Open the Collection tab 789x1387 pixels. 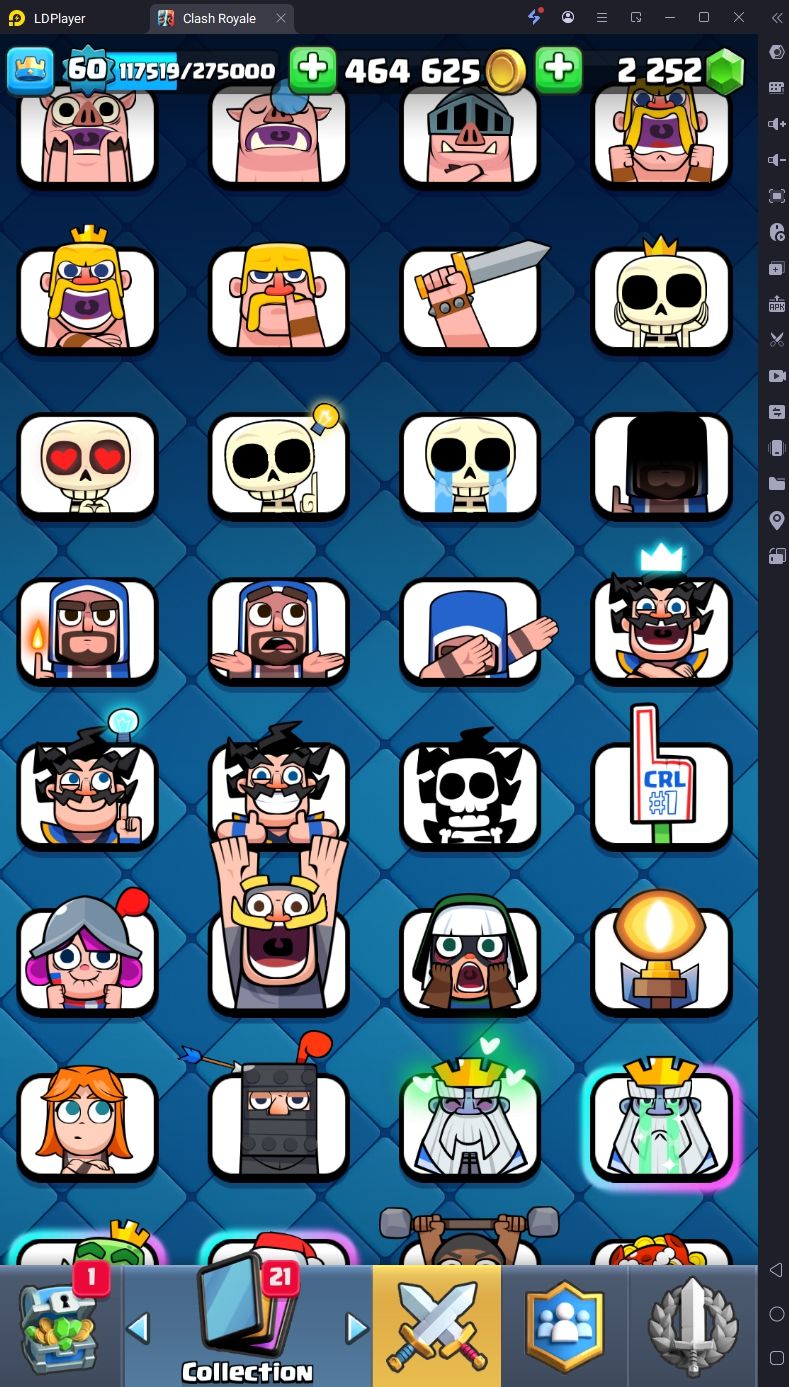pyautogui.click(x=246, y=1325)
